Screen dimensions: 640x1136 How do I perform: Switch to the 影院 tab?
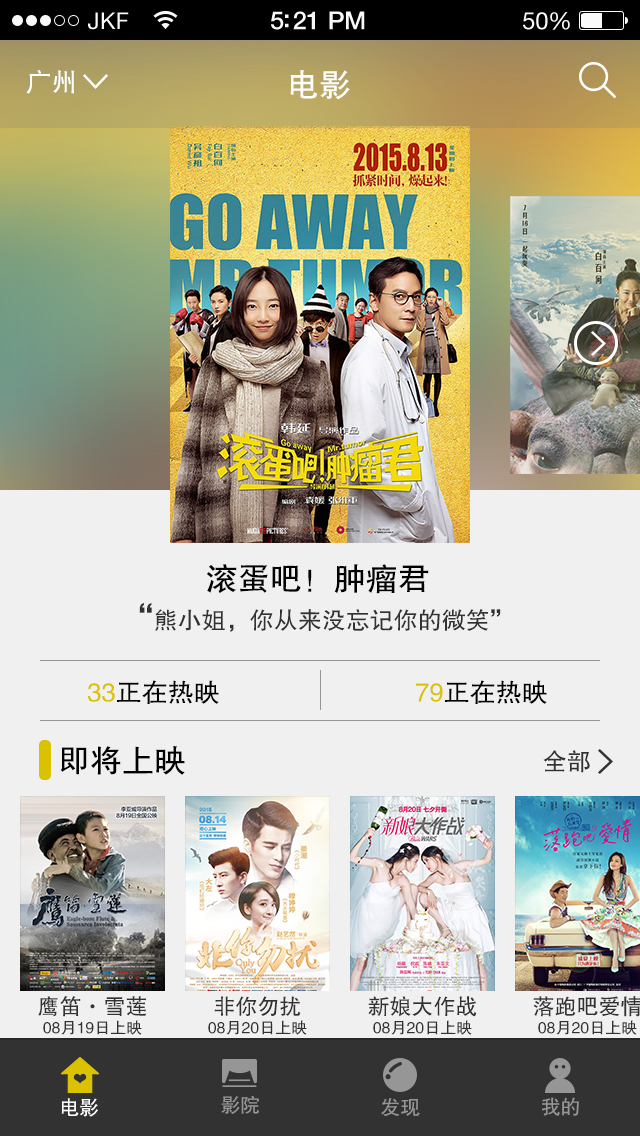240,1087
